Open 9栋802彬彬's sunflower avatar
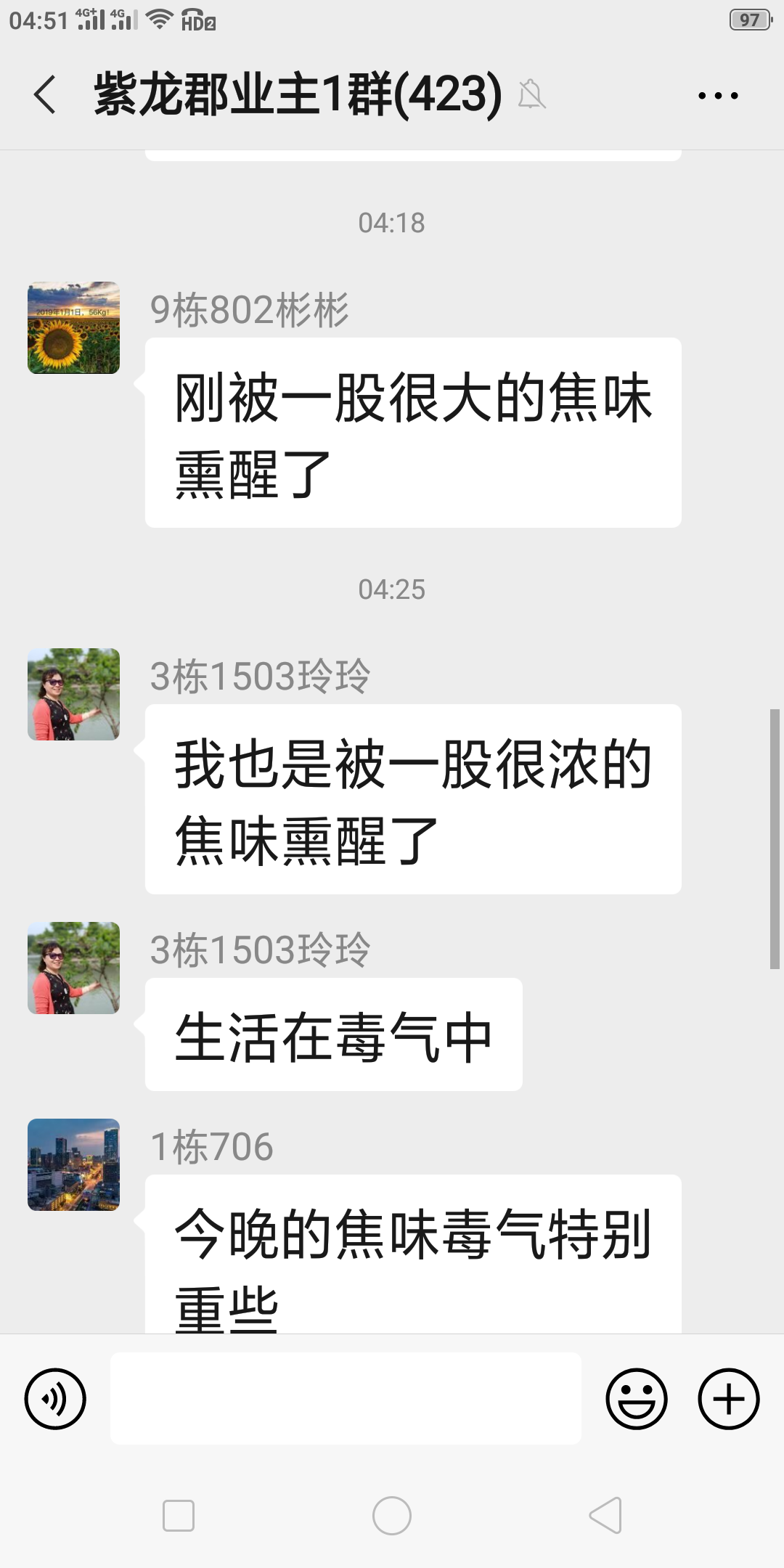 73,327
